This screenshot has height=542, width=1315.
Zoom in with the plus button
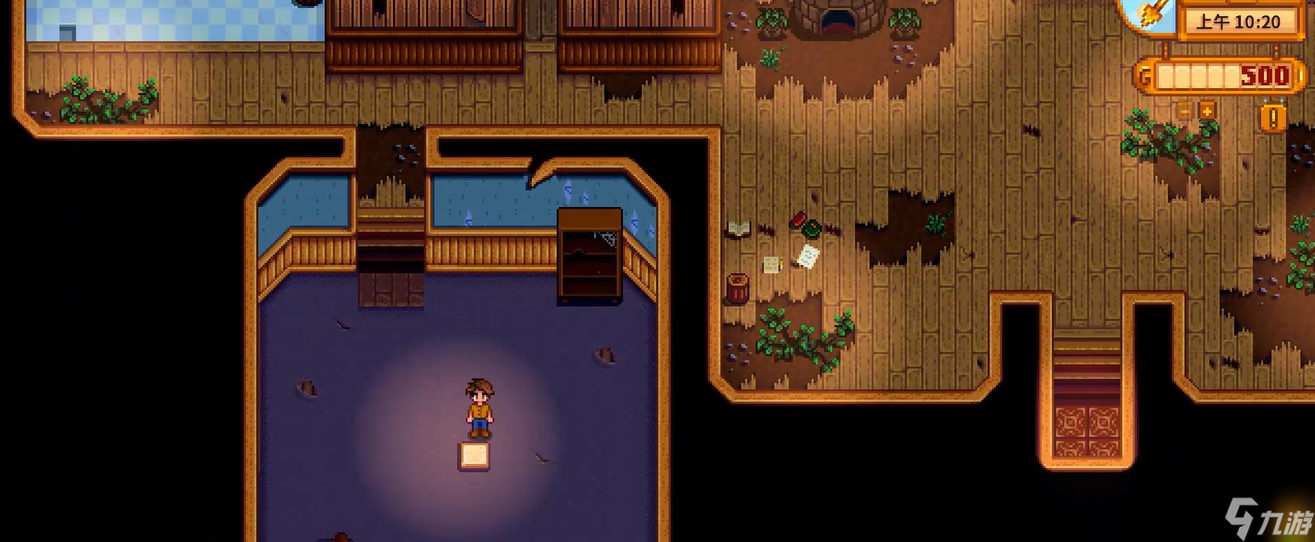[1207, 109]
